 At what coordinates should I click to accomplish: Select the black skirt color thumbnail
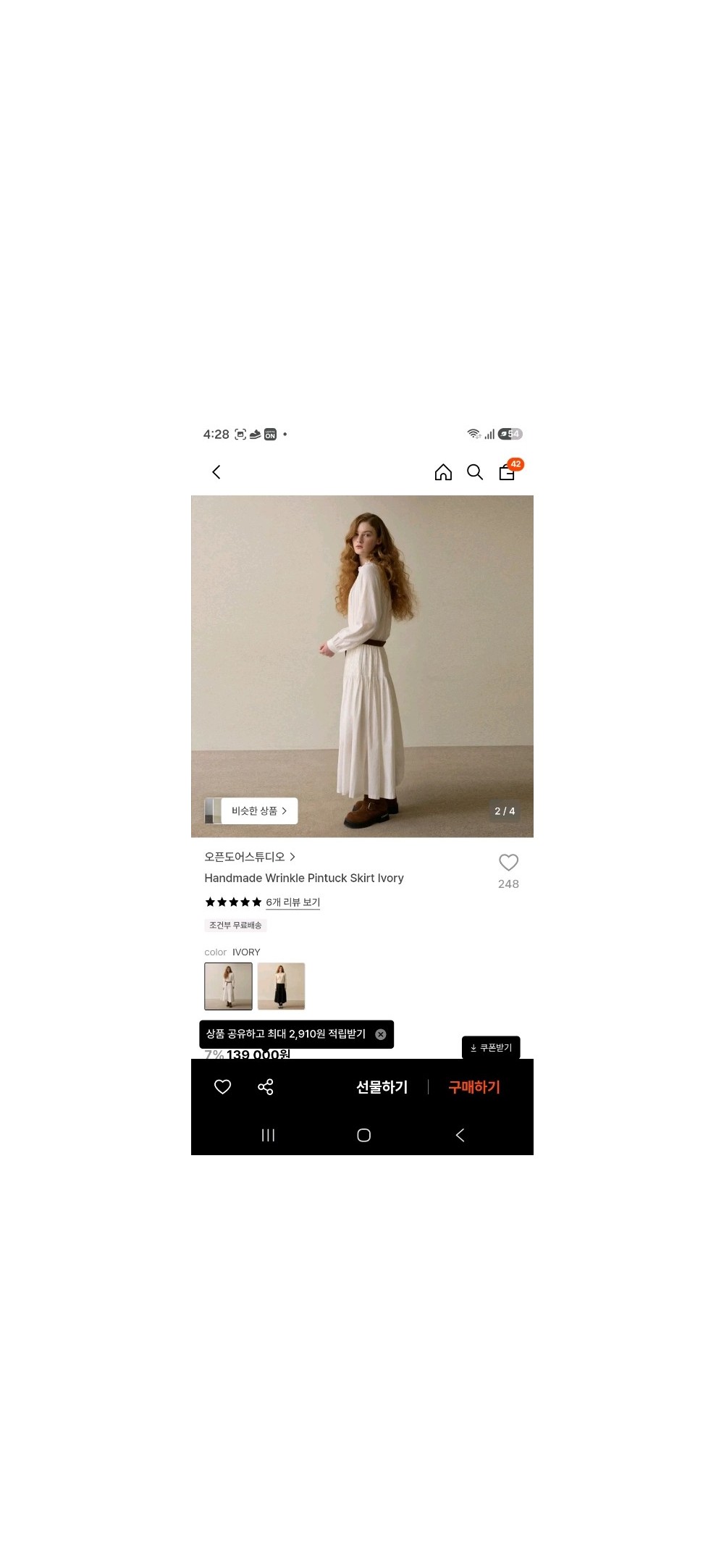281,986
